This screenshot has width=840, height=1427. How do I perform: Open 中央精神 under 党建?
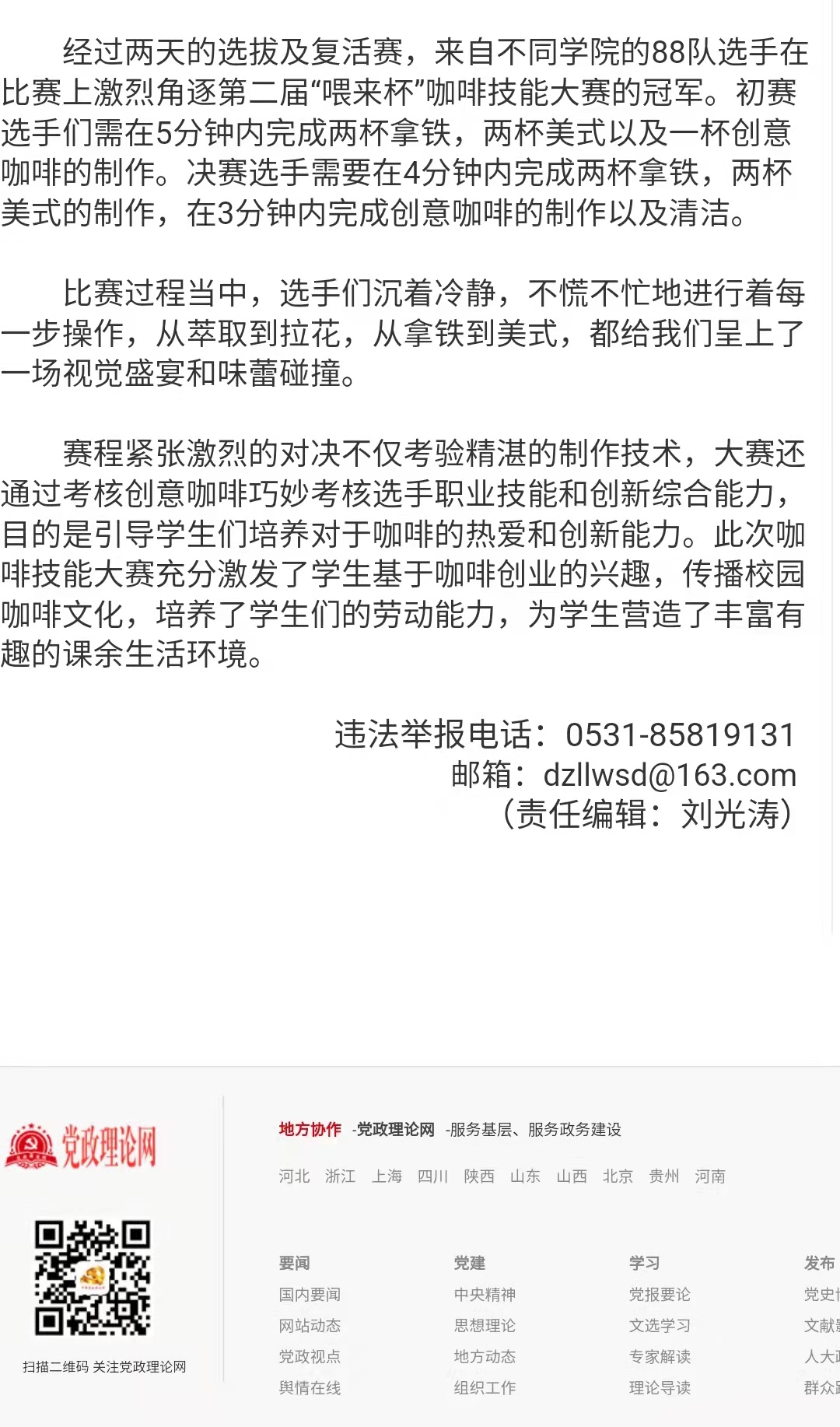(485, 1295)
